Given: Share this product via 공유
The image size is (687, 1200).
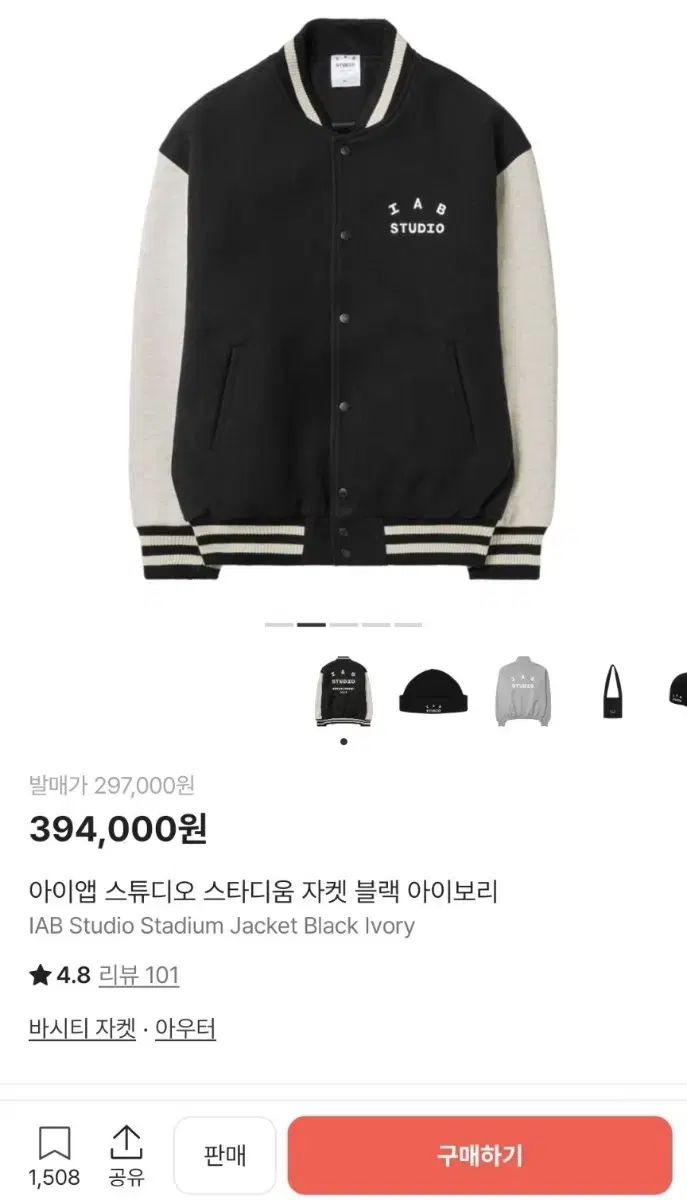Looking at the screenshot, I should tap(127, 1156).
